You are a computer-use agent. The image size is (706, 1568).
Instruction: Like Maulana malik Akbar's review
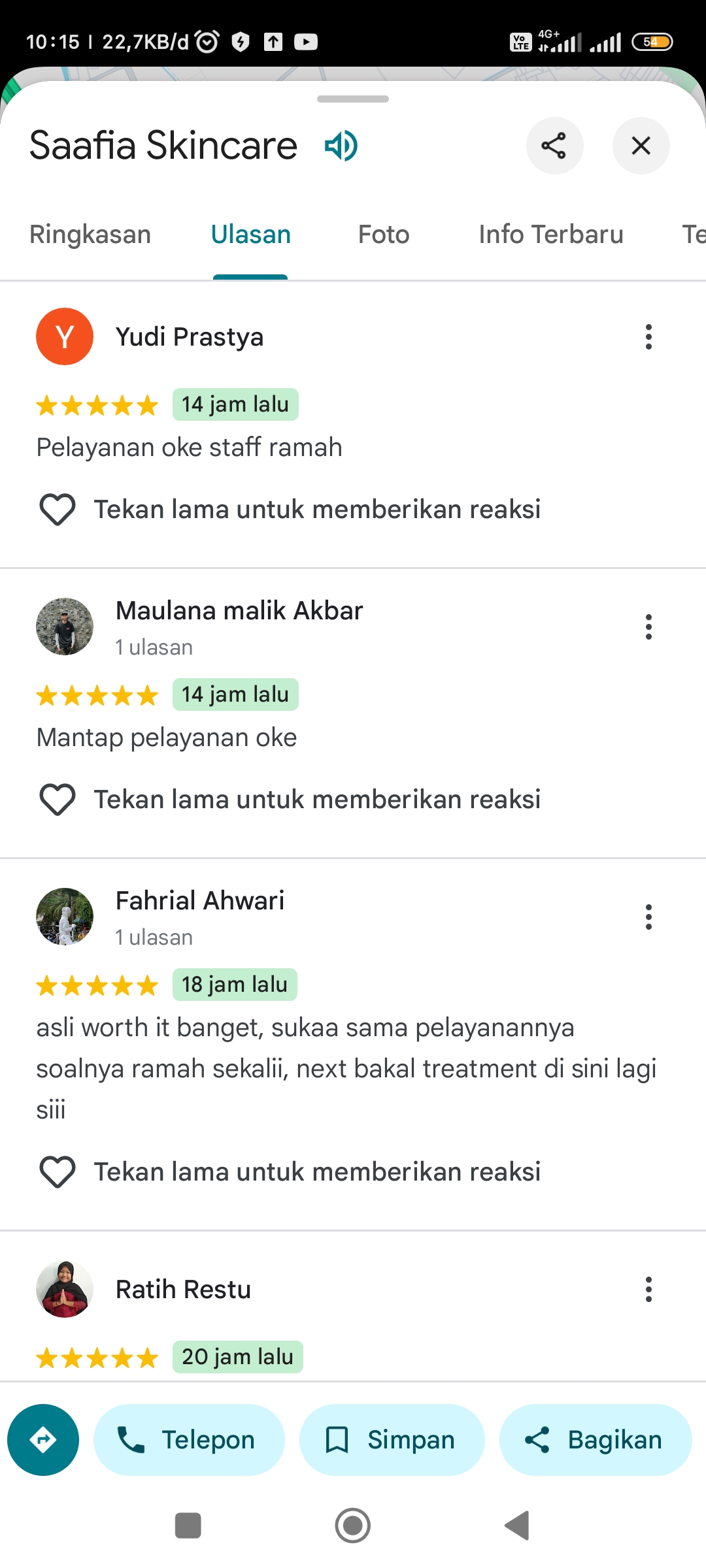[x=58, y=800]
